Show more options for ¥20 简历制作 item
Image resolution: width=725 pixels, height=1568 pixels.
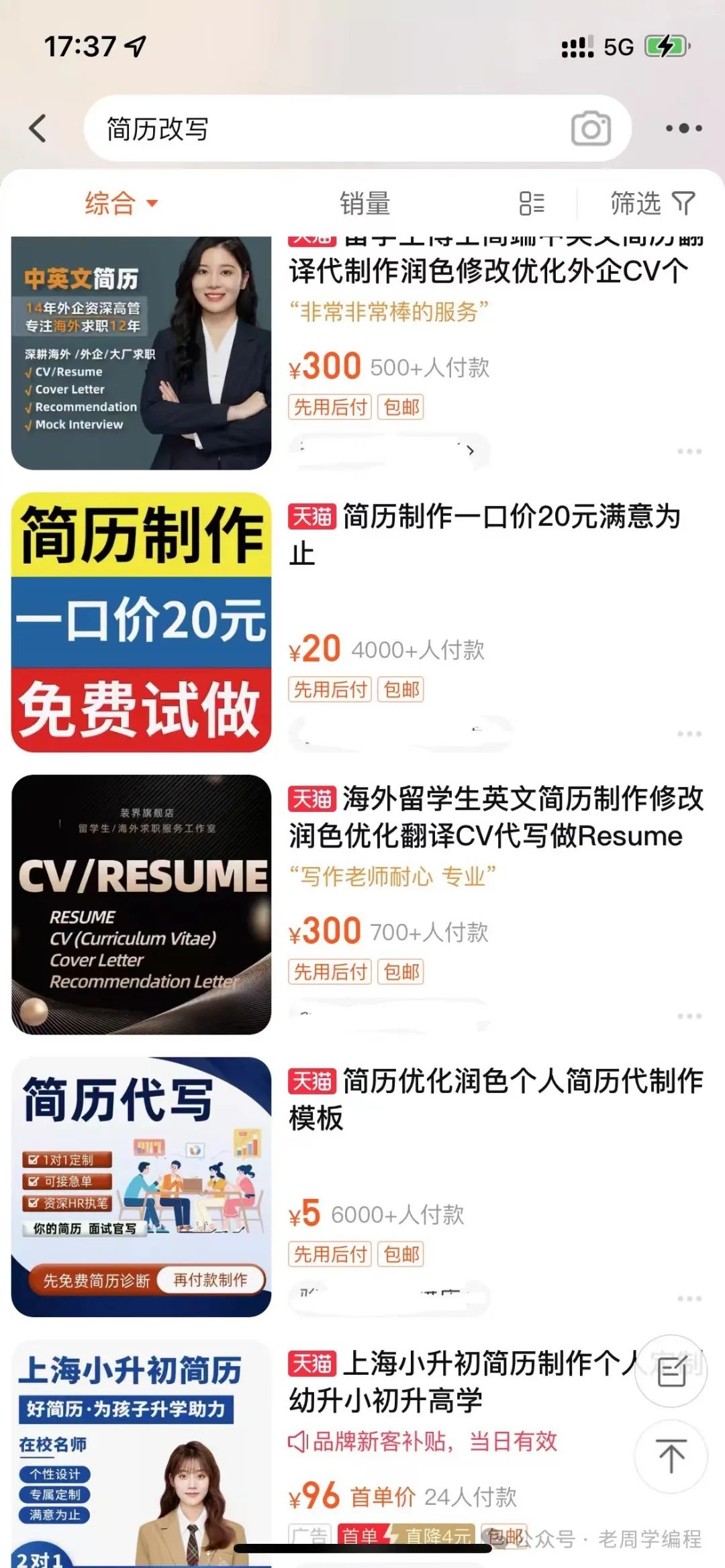pos(689,734)
